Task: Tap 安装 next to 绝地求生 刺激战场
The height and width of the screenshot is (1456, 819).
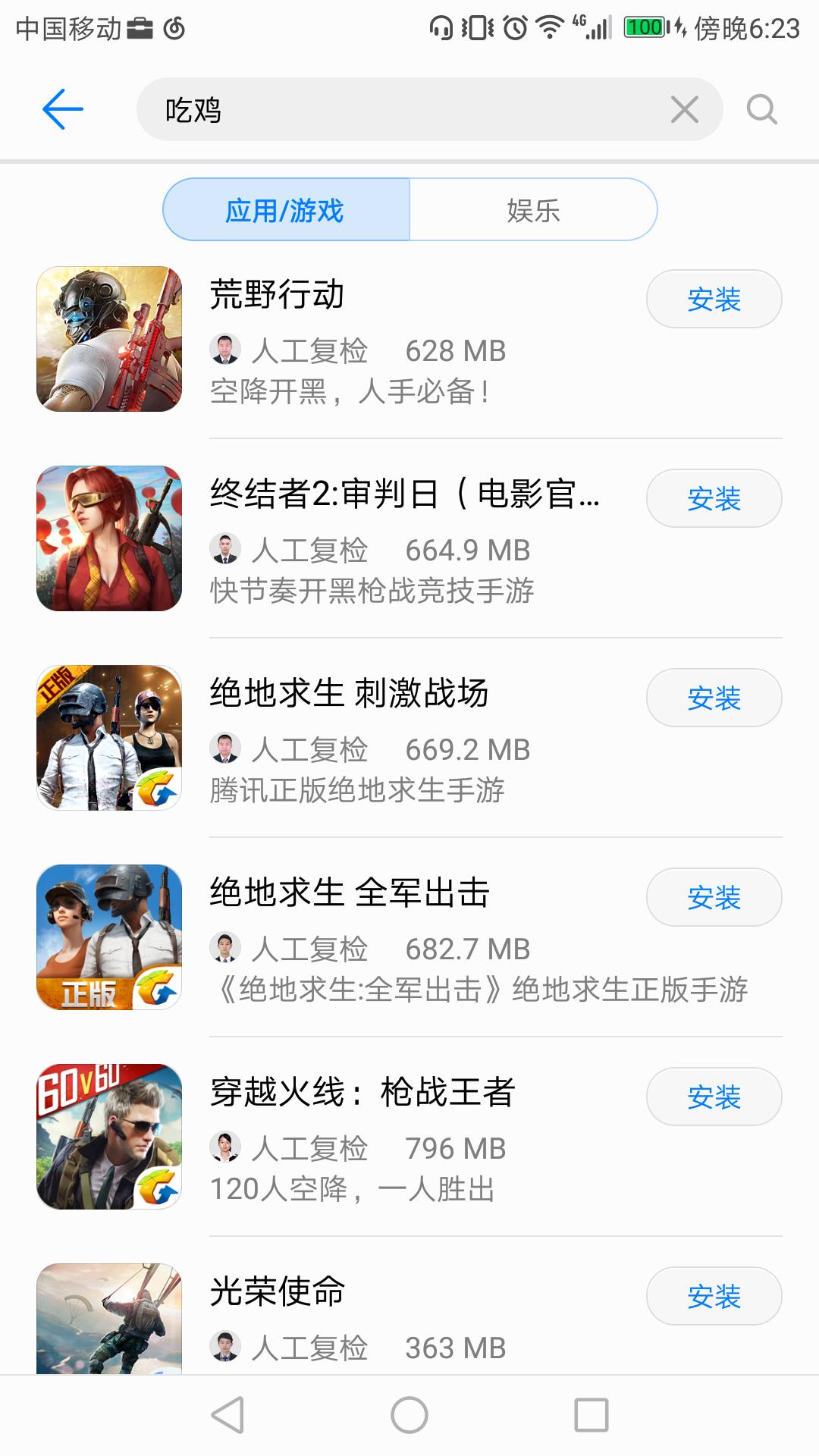Action: [713, 698]
